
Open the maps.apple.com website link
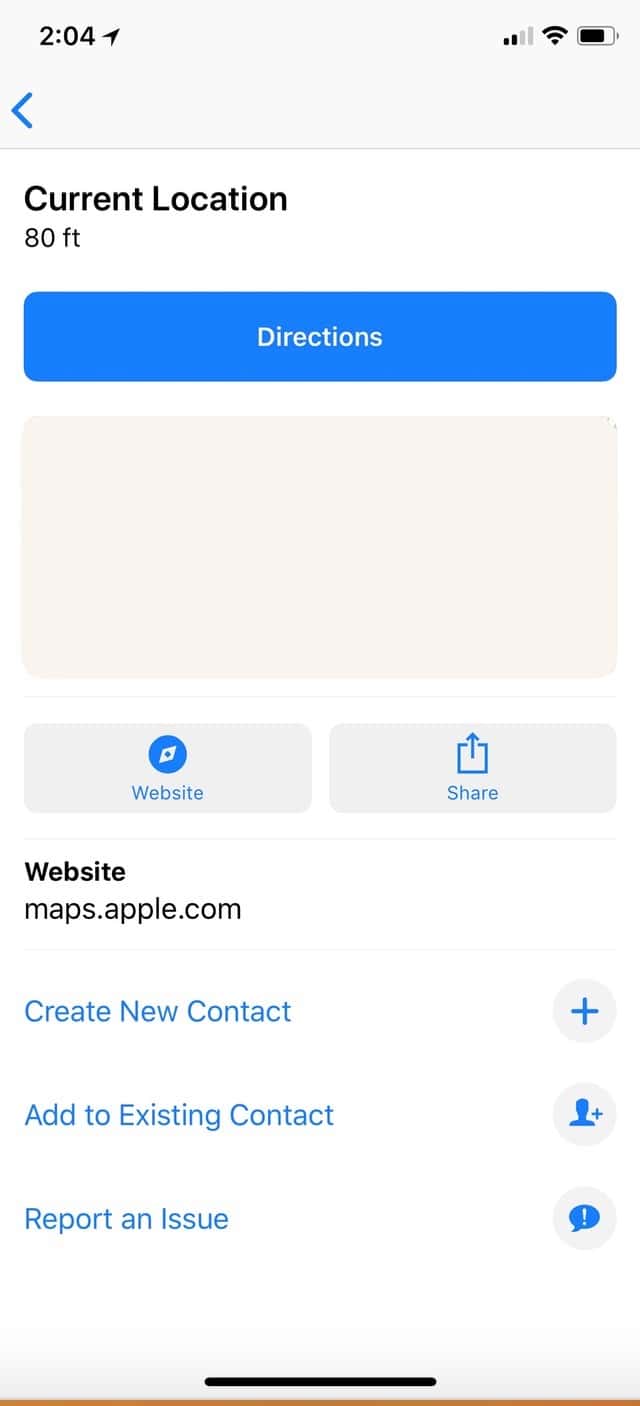click(133, 909)
